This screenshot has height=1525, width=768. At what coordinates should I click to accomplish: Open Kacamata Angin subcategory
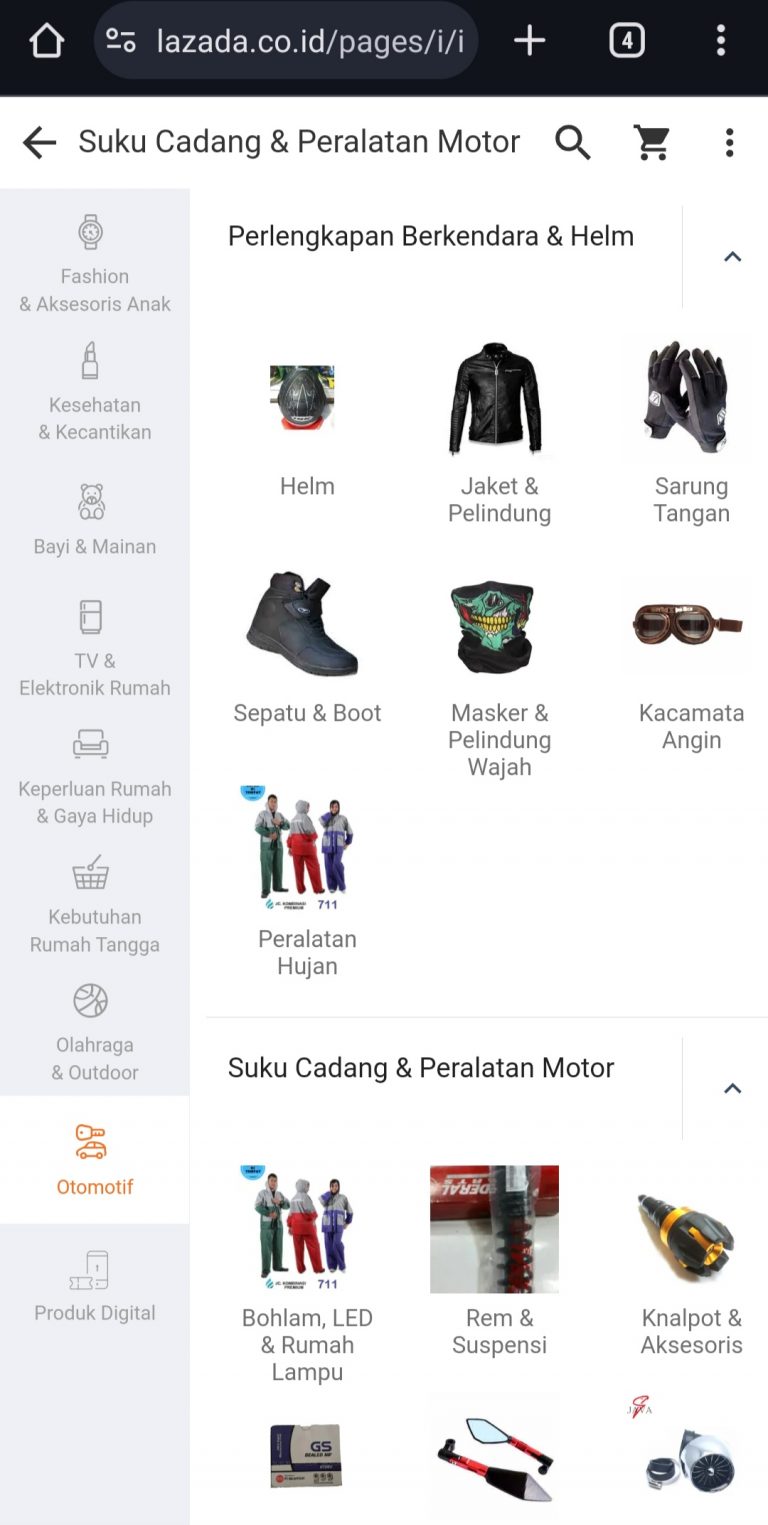pos(691,660)
